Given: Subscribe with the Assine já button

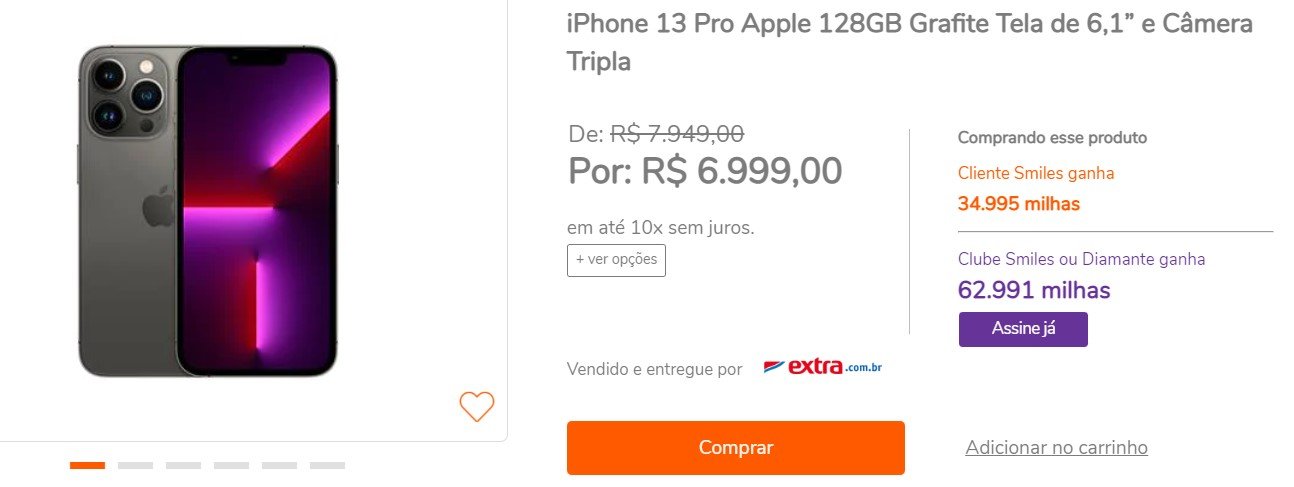Looking at the screenshot, I should (x=1022, y=329).
